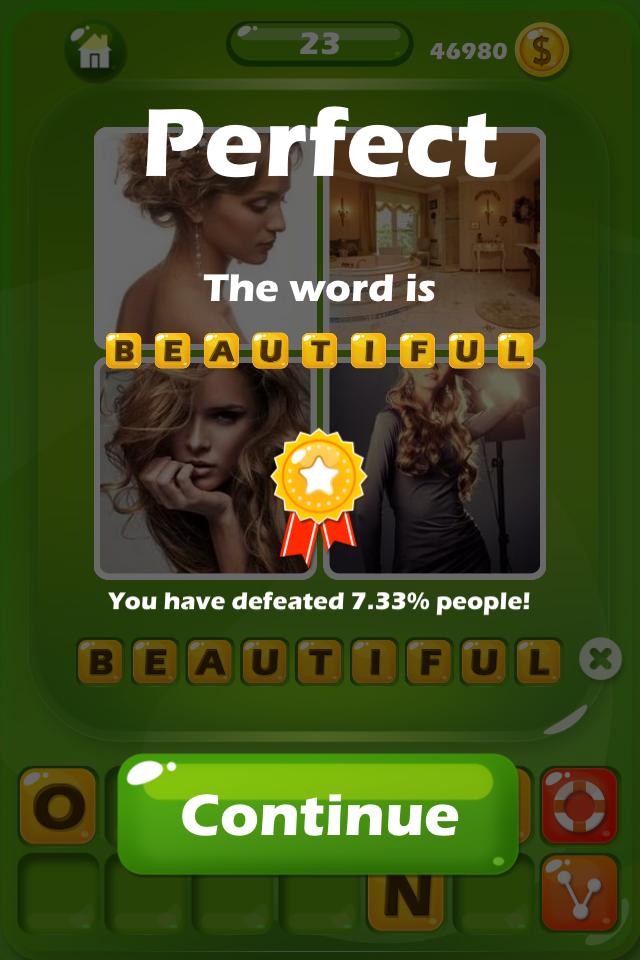
Task: Tap the orange share button
Action: [579, 892]
